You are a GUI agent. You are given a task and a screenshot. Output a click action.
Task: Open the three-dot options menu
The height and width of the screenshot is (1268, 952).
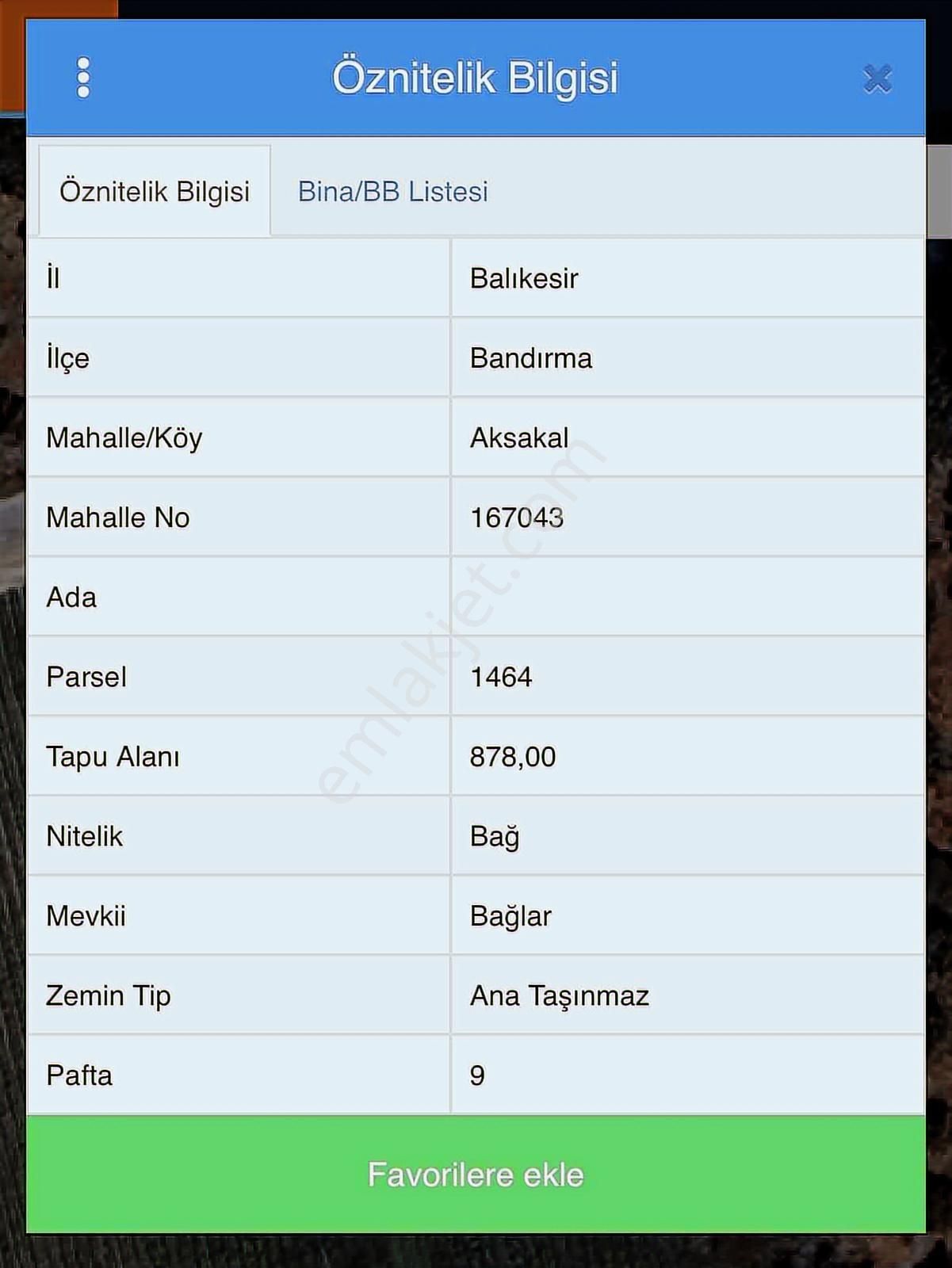83,78
